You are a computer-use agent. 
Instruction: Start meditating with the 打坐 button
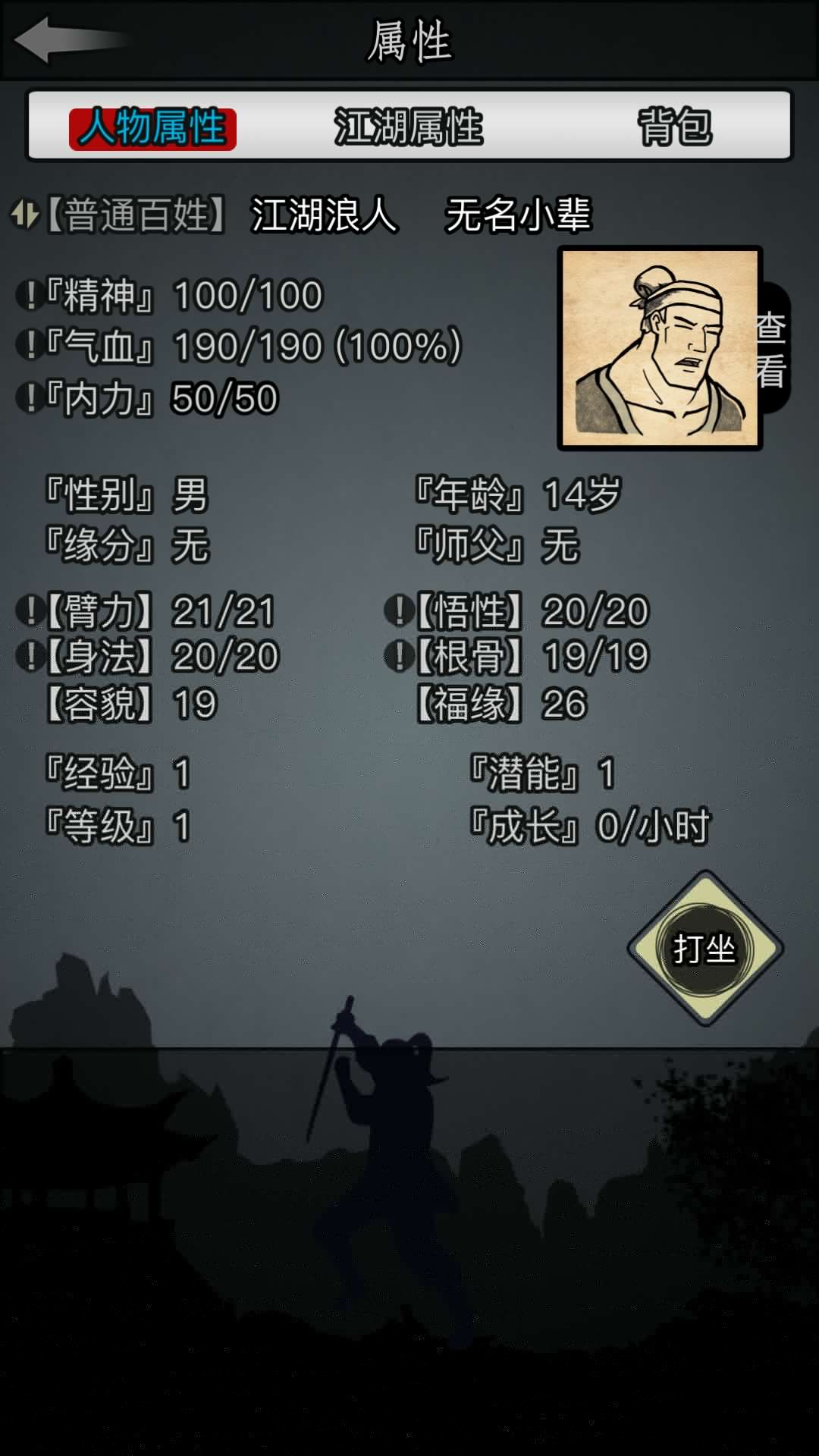(705, 948)
